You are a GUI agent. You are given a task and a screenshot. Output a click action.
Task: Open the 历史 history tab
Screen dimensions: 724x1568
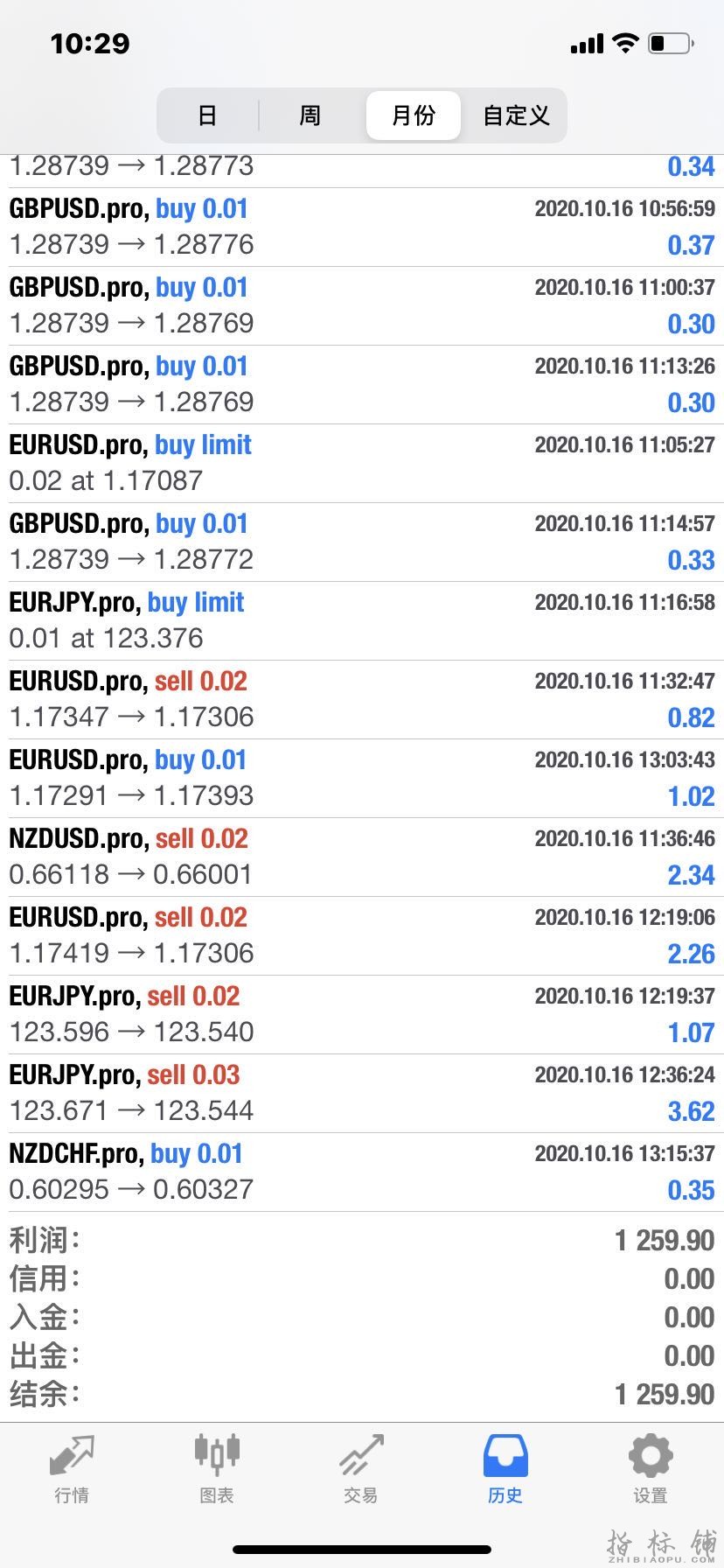tap(505, 1468)
